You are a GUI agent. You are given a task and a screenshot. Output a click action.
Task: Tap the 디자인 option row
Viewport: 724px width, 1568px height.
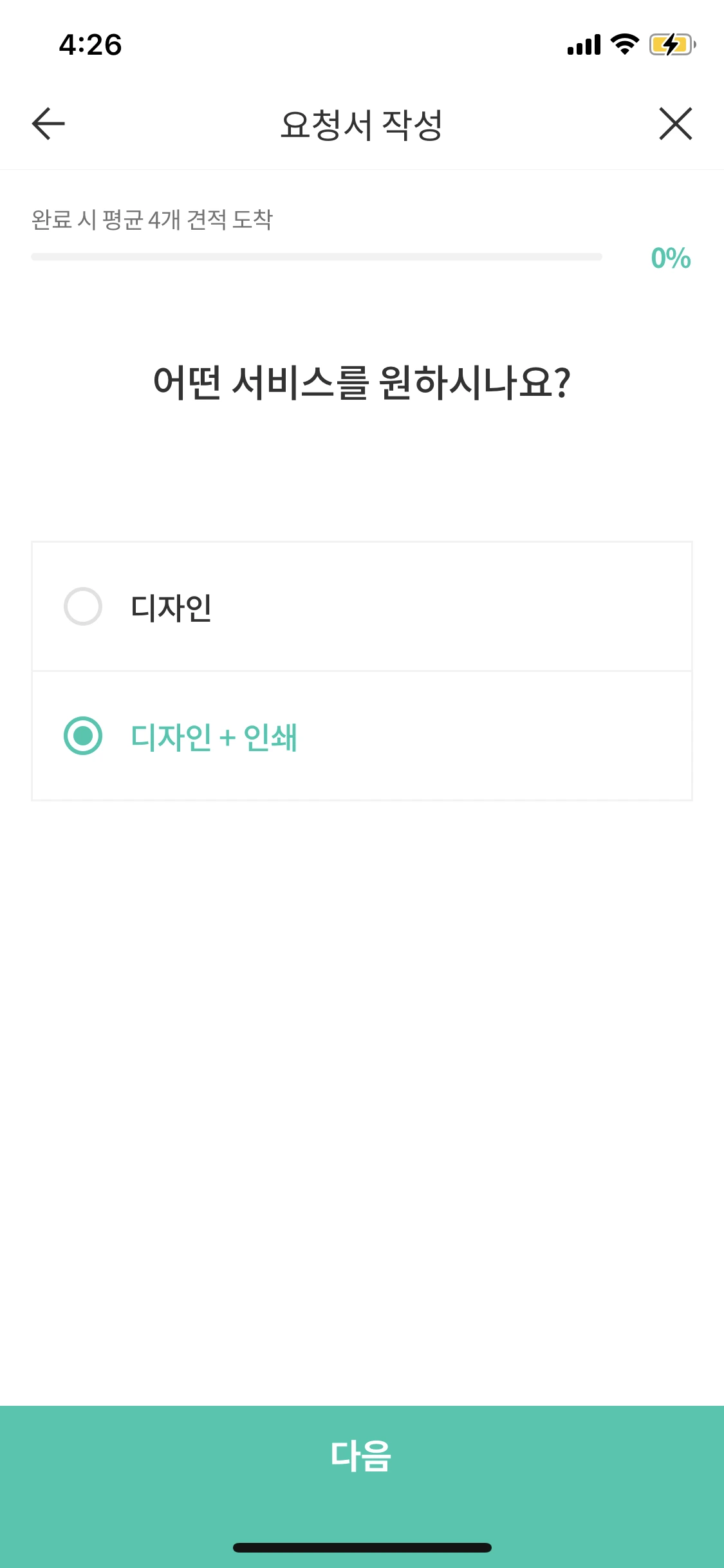pos(362,605)
